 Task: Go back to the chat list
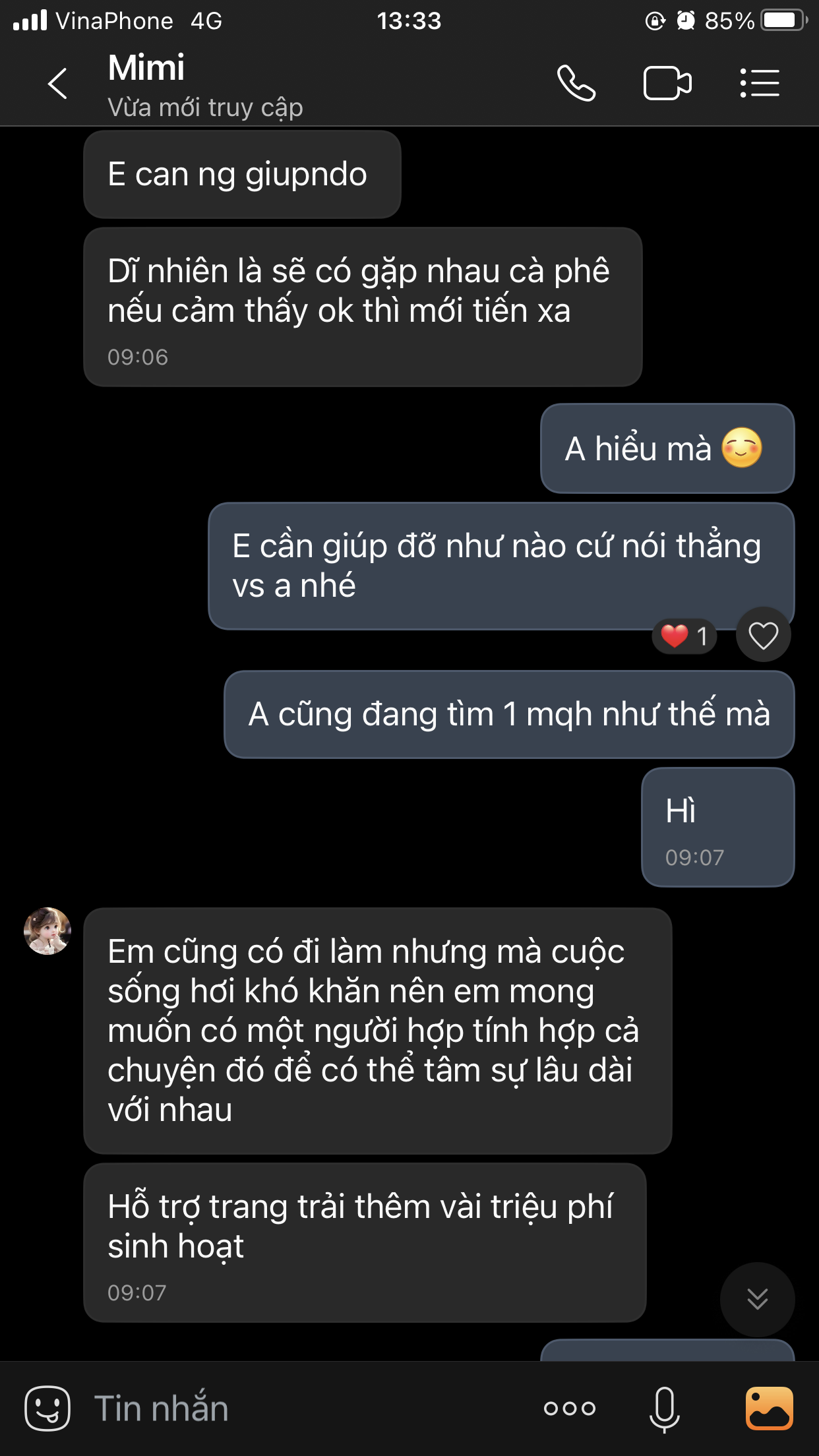pyautogui.click(x=57, y=84)
